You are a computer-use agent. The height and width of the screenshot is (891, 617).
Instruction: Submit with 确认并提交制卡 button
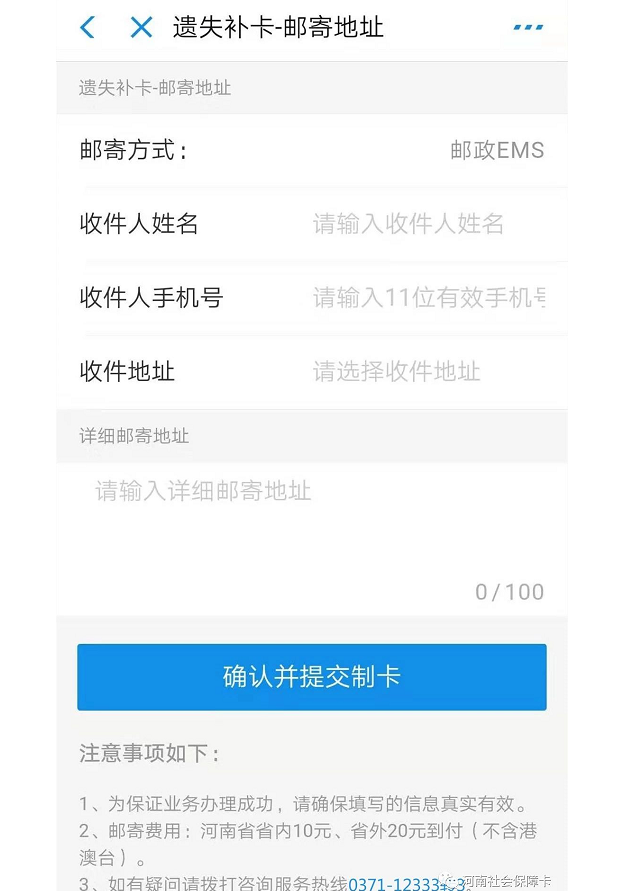tap(311, 677)
